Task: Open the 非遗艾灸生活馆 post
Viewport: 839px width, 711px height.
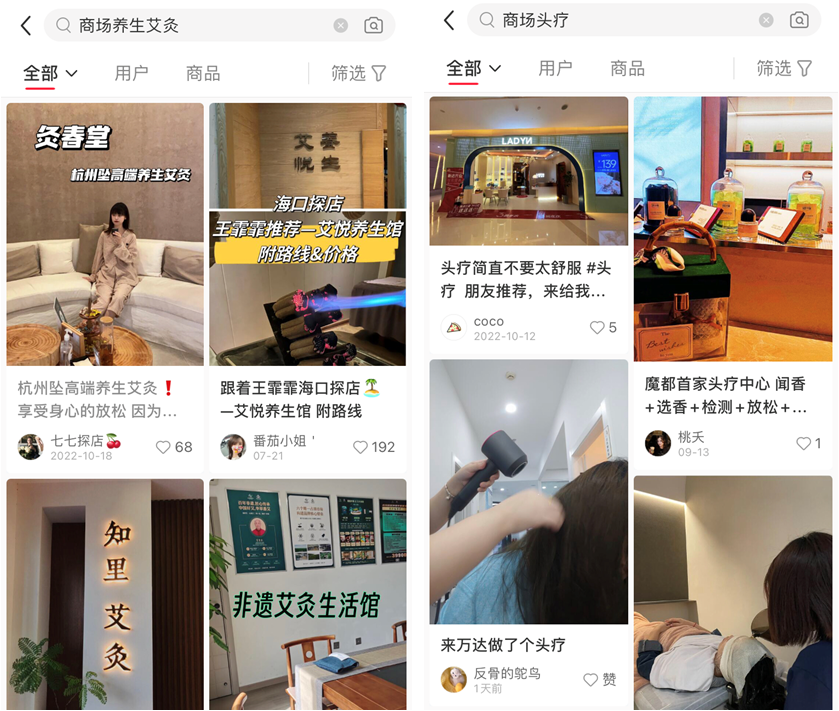Action: [307, 595]
